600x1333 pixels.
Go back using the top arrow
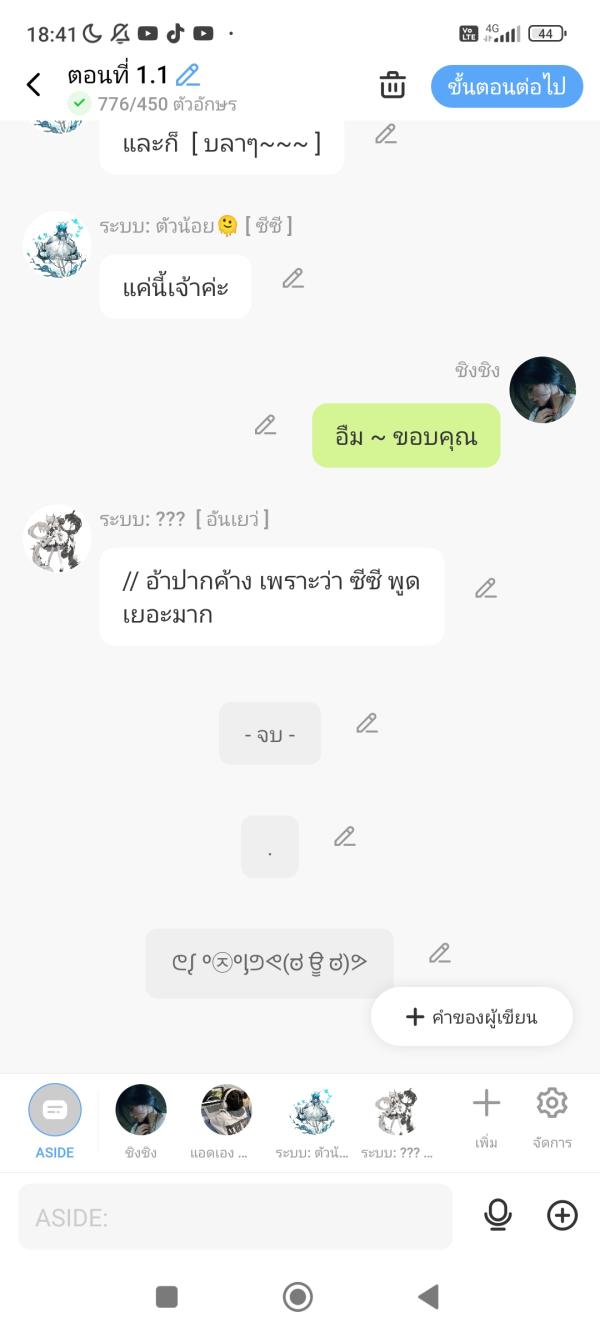(x=34, y=85)
